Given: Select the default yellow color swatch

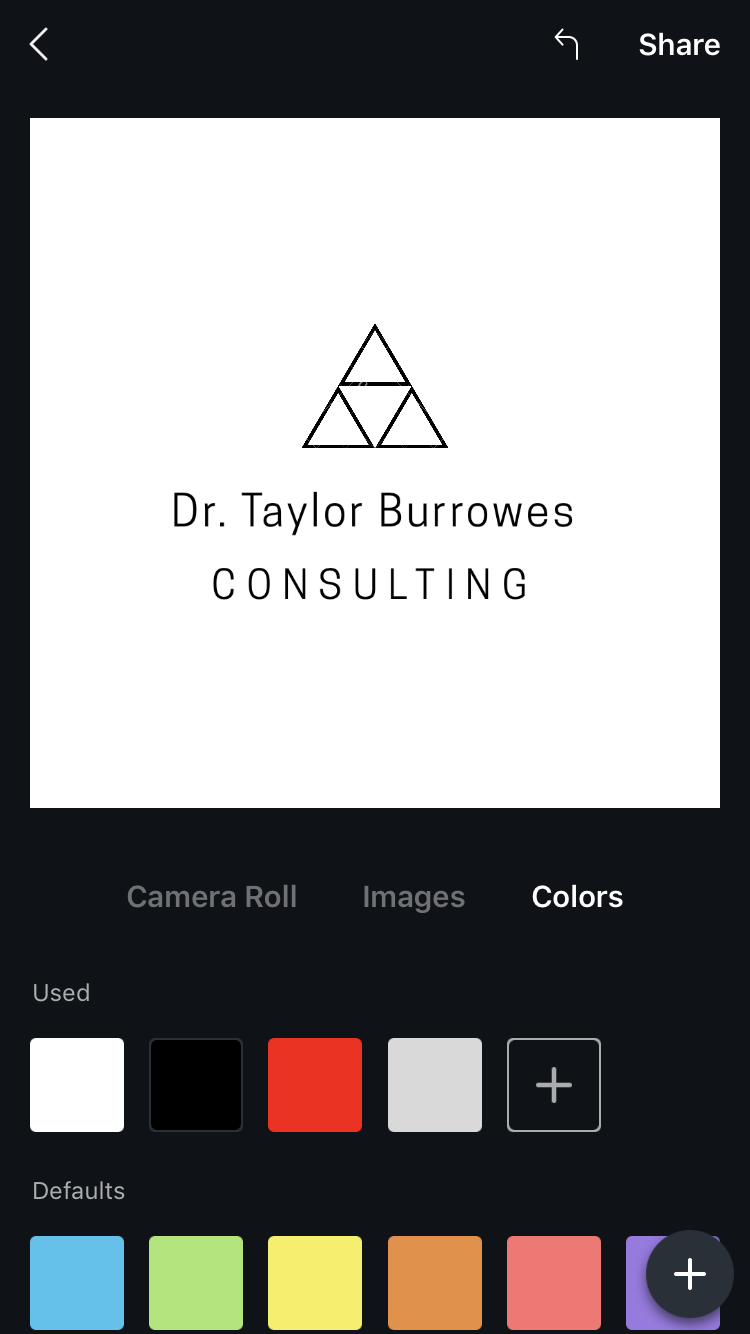Looking at the screenshot, I should (x=315, y=1283).
